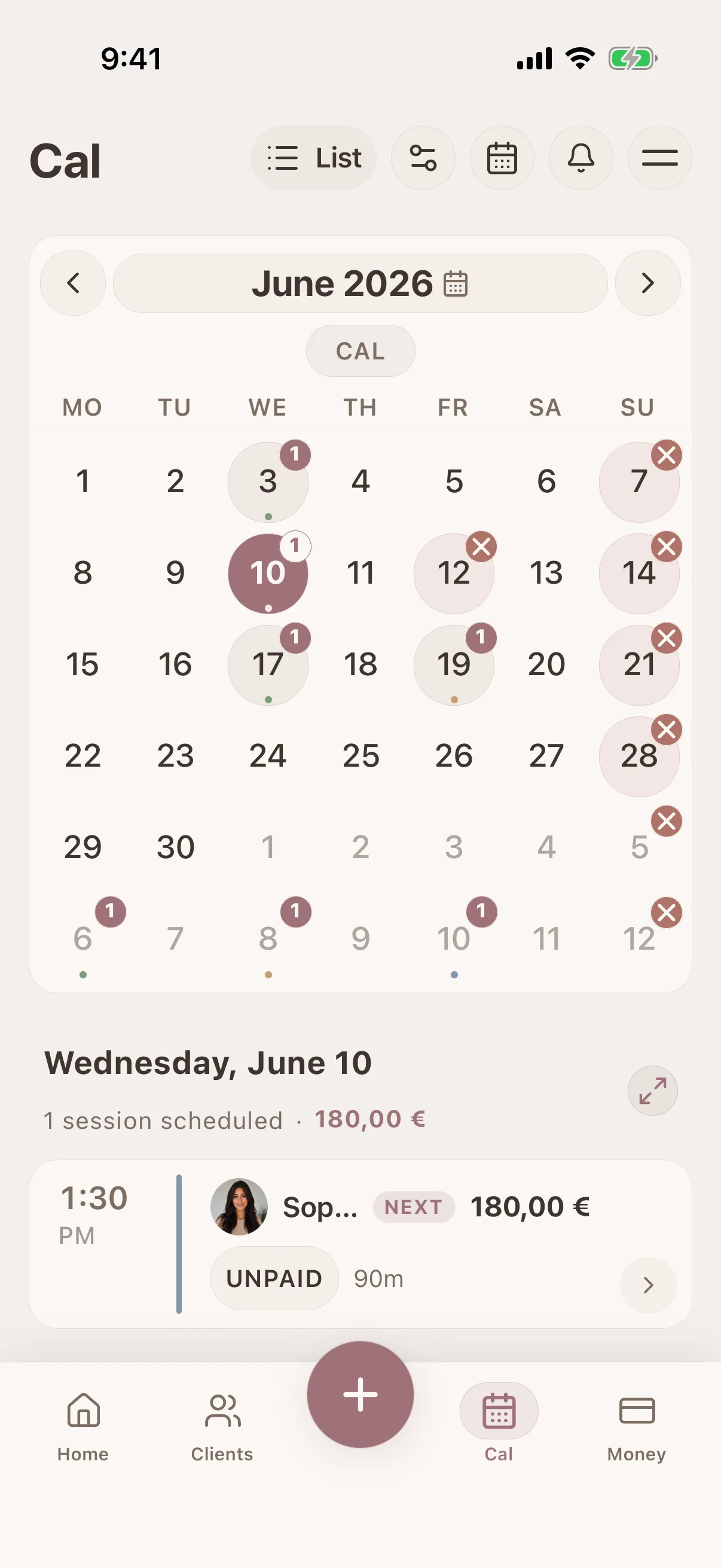Select June 3 on the calendar
This screenshot has height=1568, width=721.
click(x=268, y=481)
